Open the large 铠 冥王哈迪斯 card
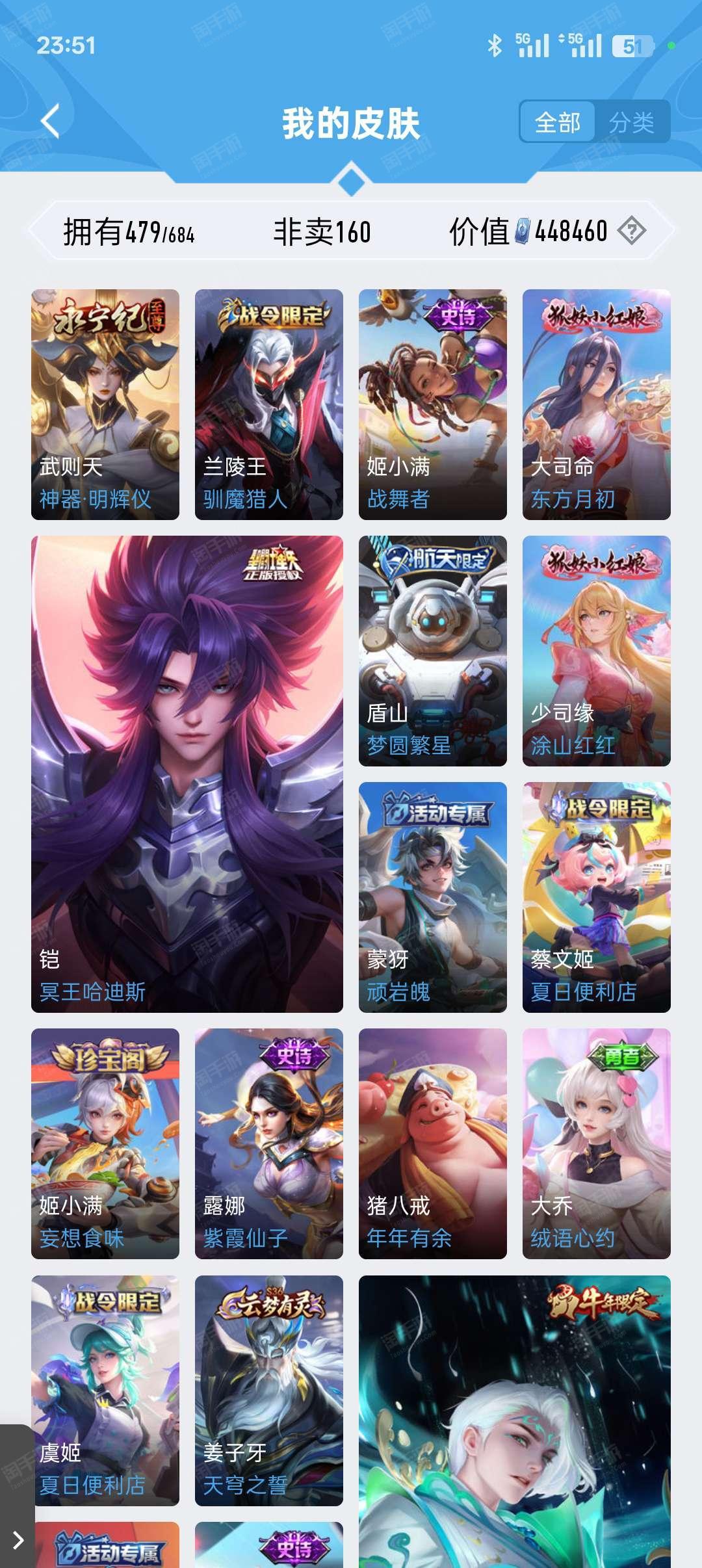Image resolution: width=702 pixels, height=1568 pixels. click(187, 774)
